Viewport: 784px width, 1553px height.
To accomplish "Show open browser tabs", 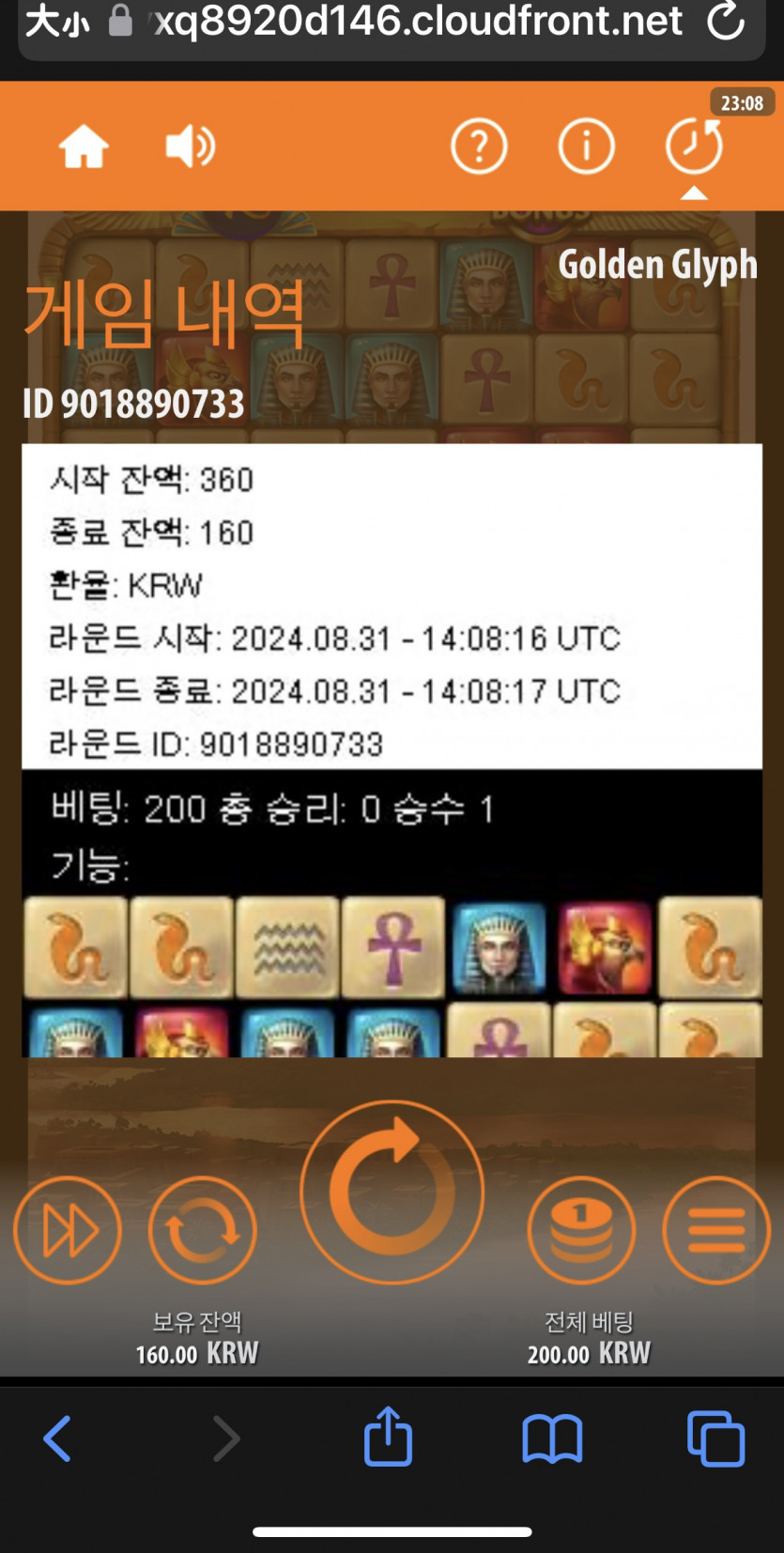I will [715, 1438].
